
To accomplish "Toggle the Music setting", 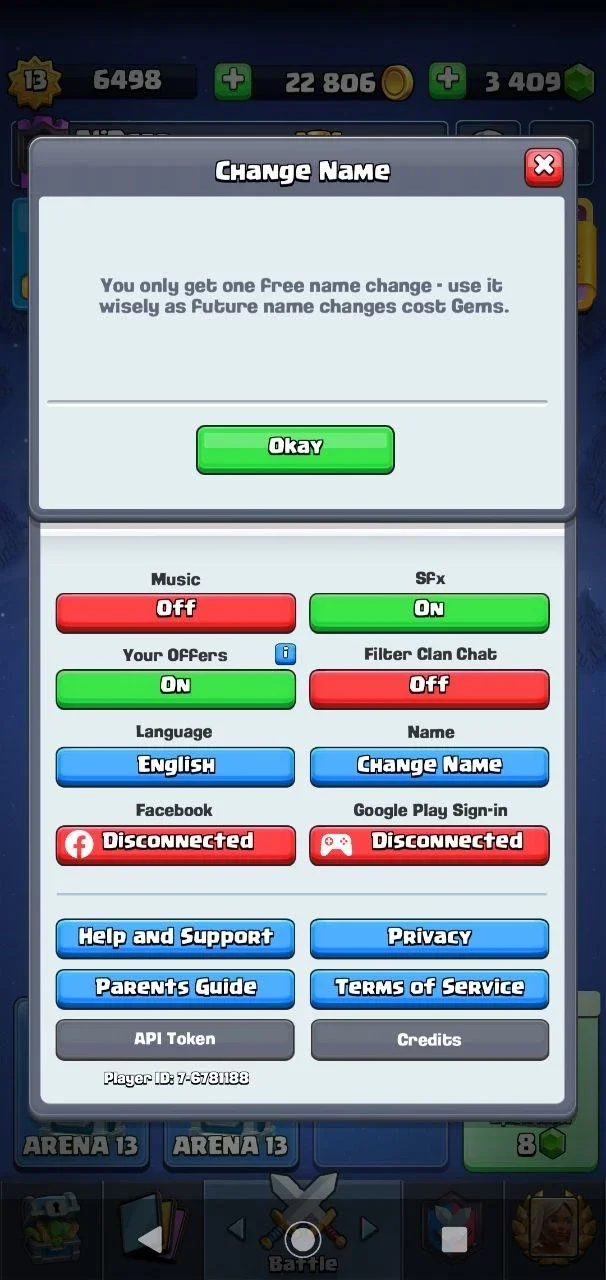I will [x=176, y=612].
